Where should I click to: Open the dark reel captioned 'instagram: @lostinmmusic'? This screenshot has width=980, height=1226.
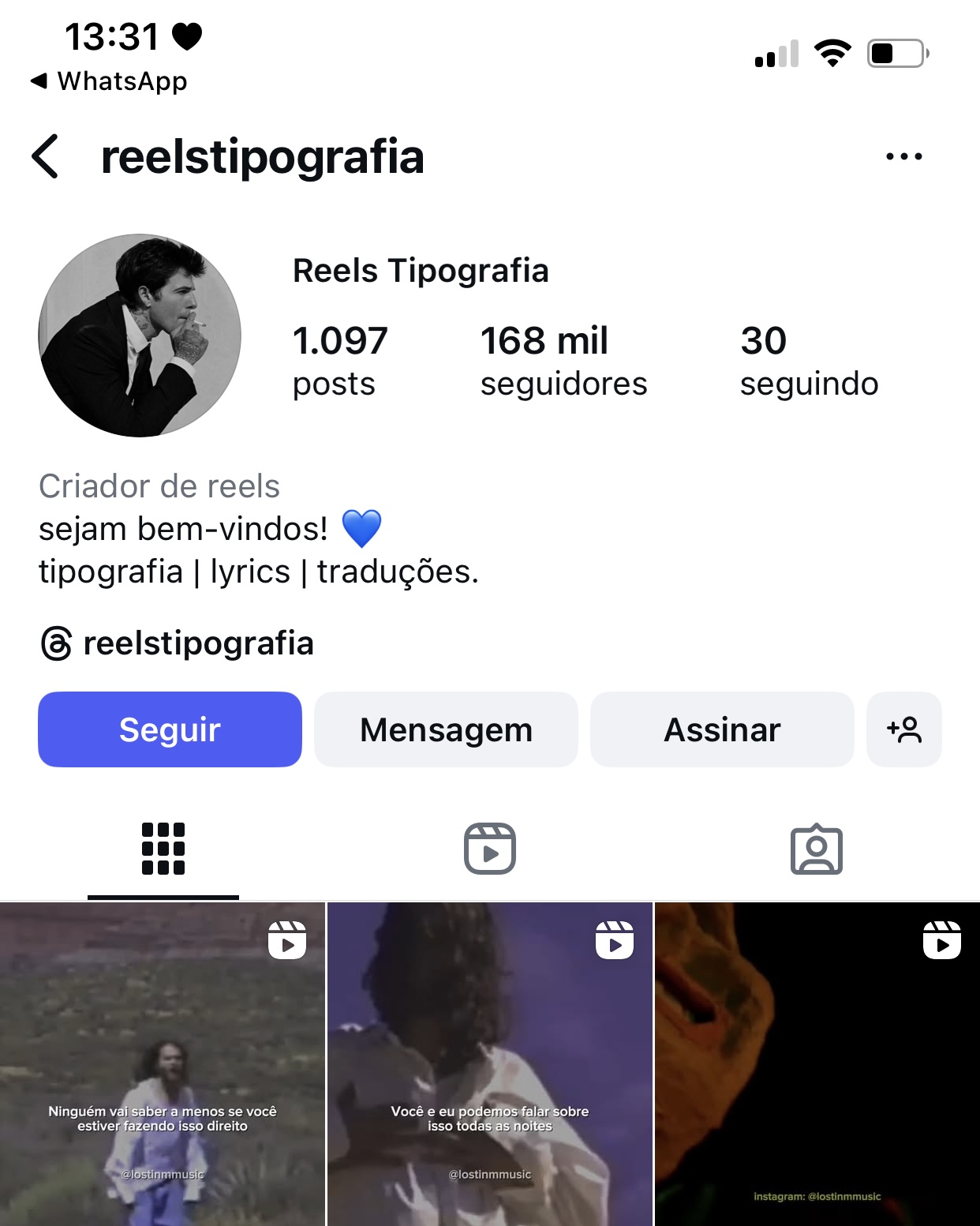[817, 1064]
